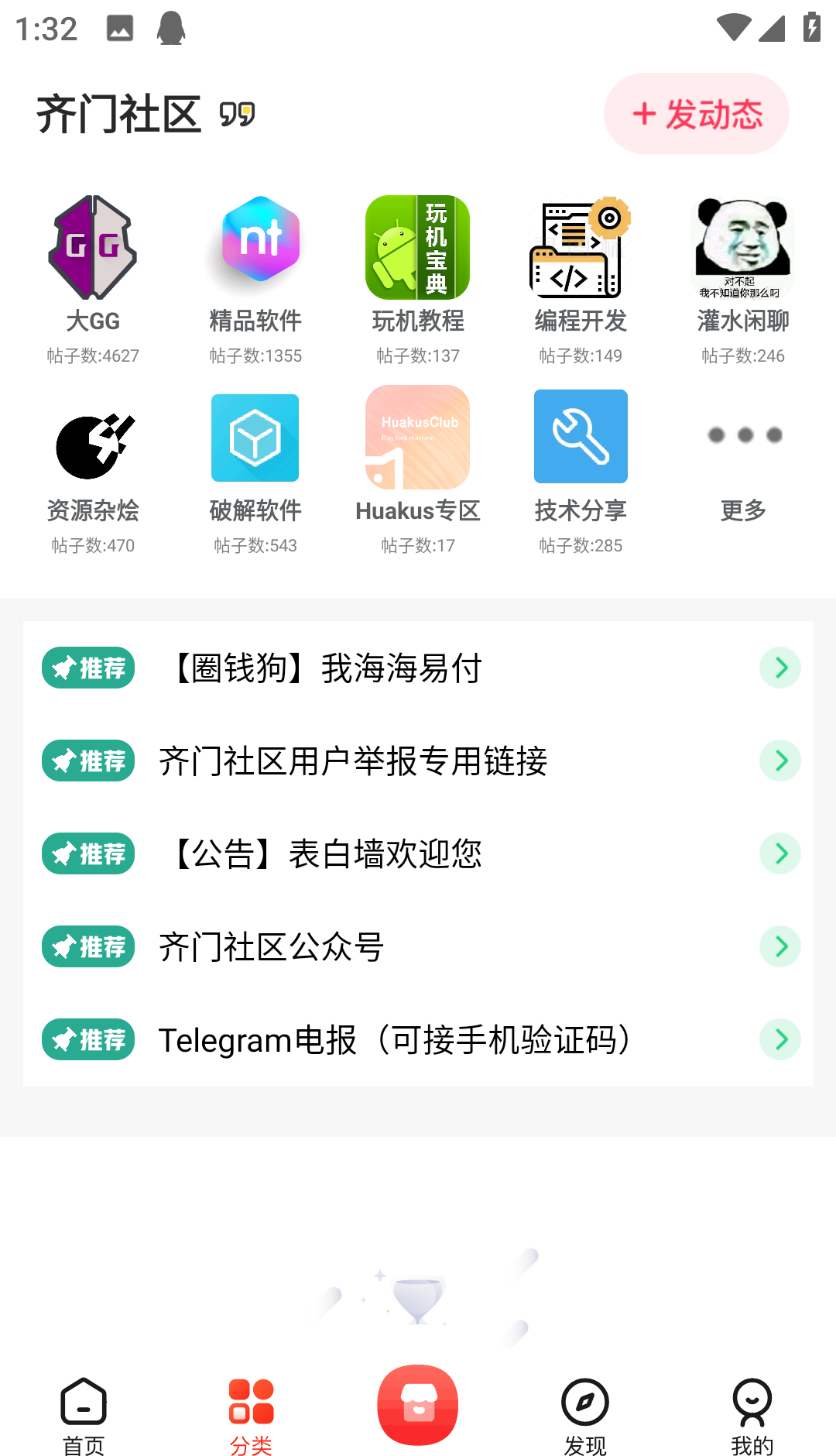
Task: Tap the 推荐 badge on Telegram电报 post
Action: pyautogui.click(x=87, y=1040)
